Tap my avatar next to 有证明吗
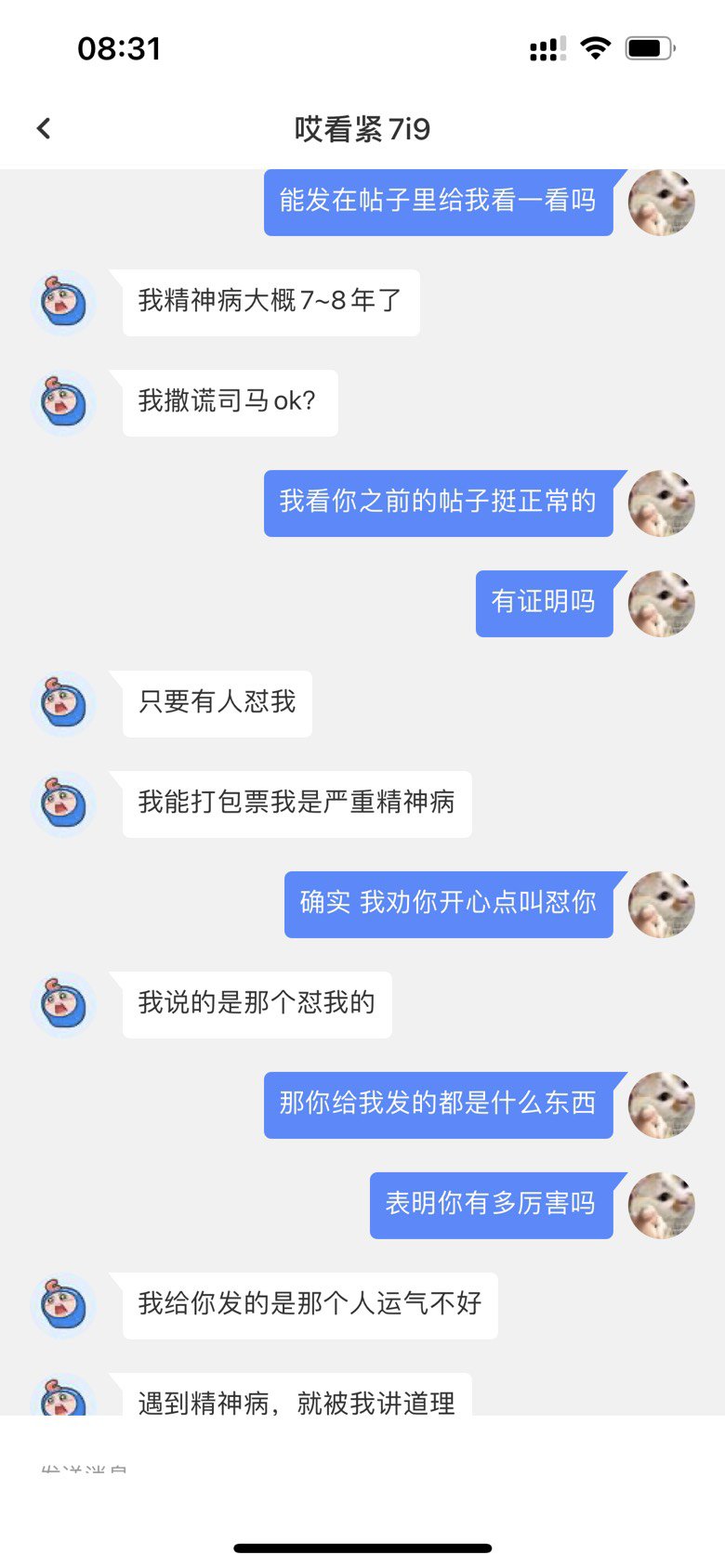Screen dimensions: 725x1568 [x=662, y=604]
